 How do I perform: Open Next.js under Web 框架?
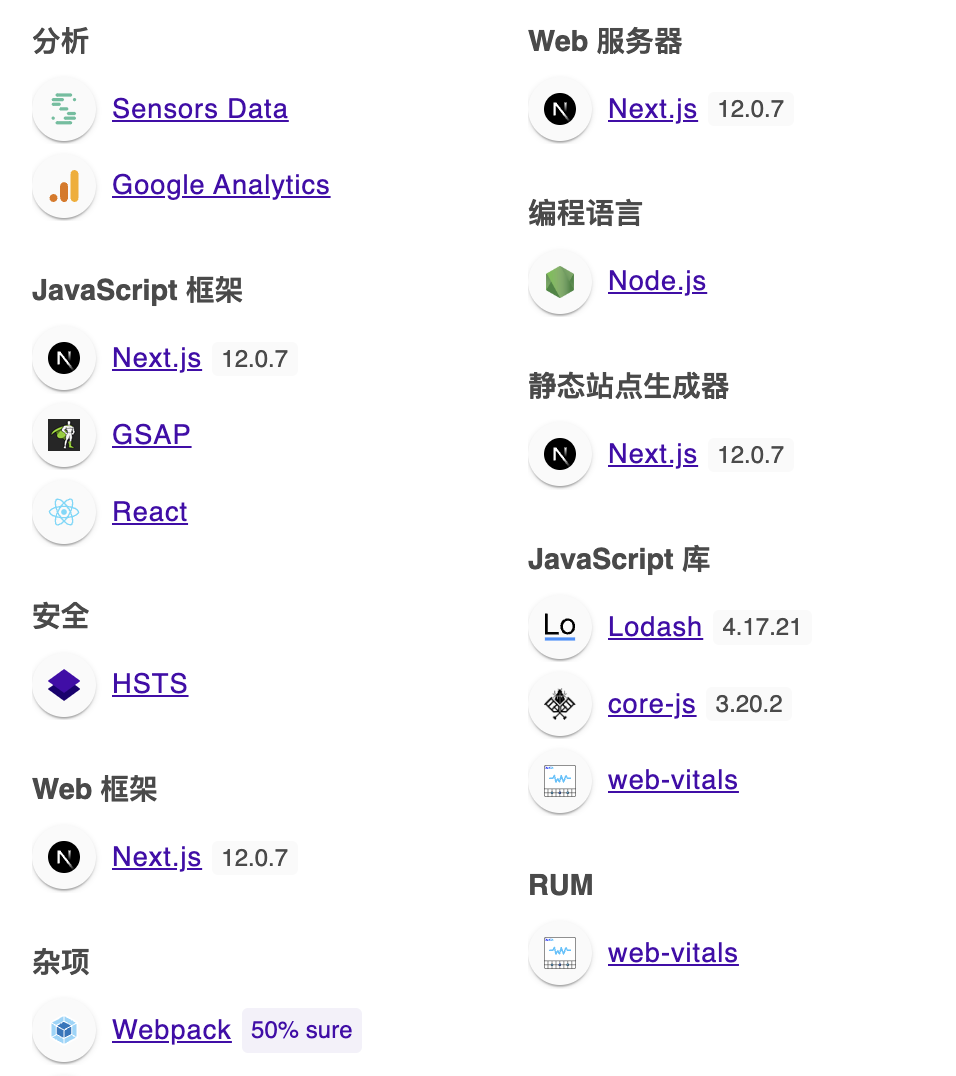pyautogui.click(x=156, y=857)
